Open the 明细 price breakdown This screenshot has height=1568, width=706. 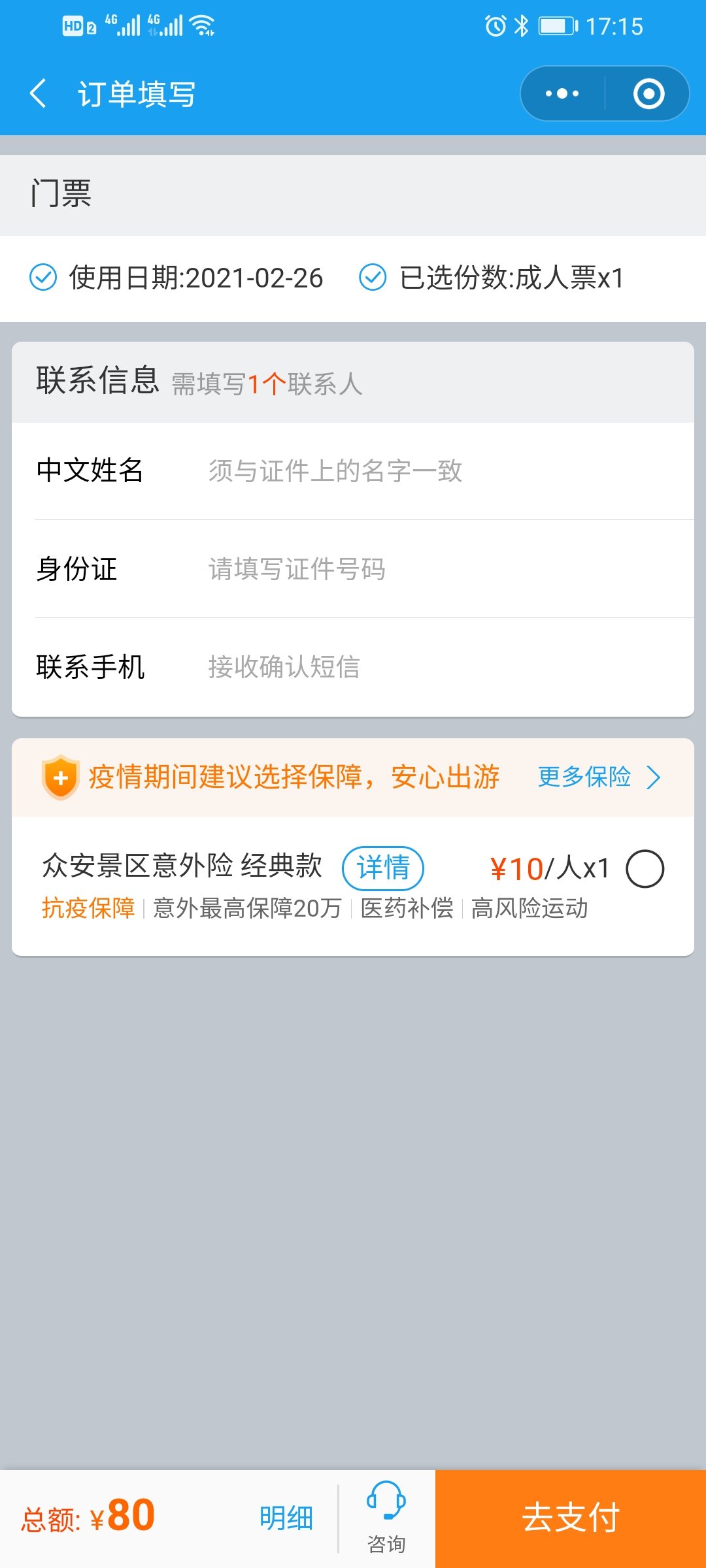tap(286, 1517)
